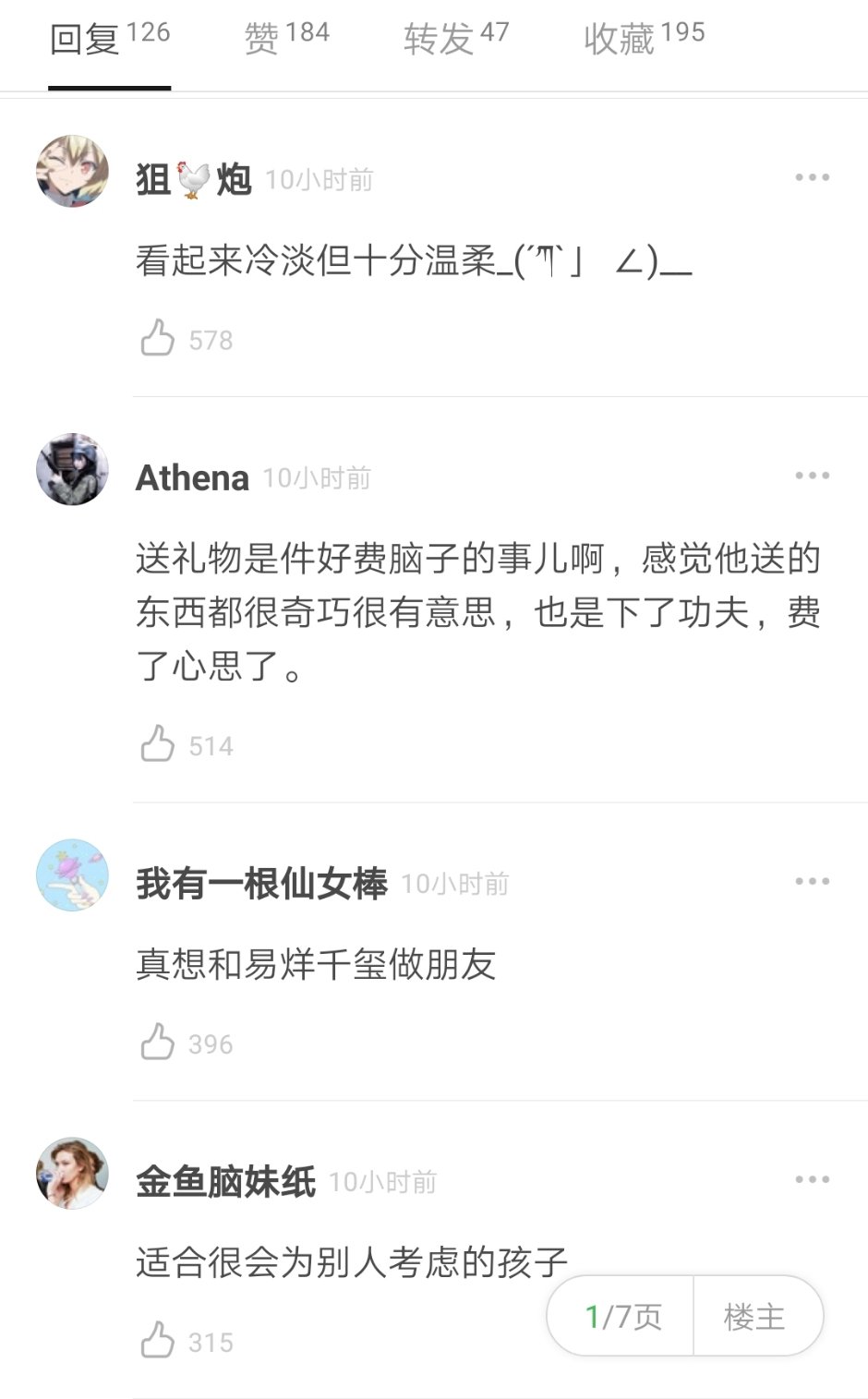
Task: Open the 转发 tab
Action: [x=452, y=37]
